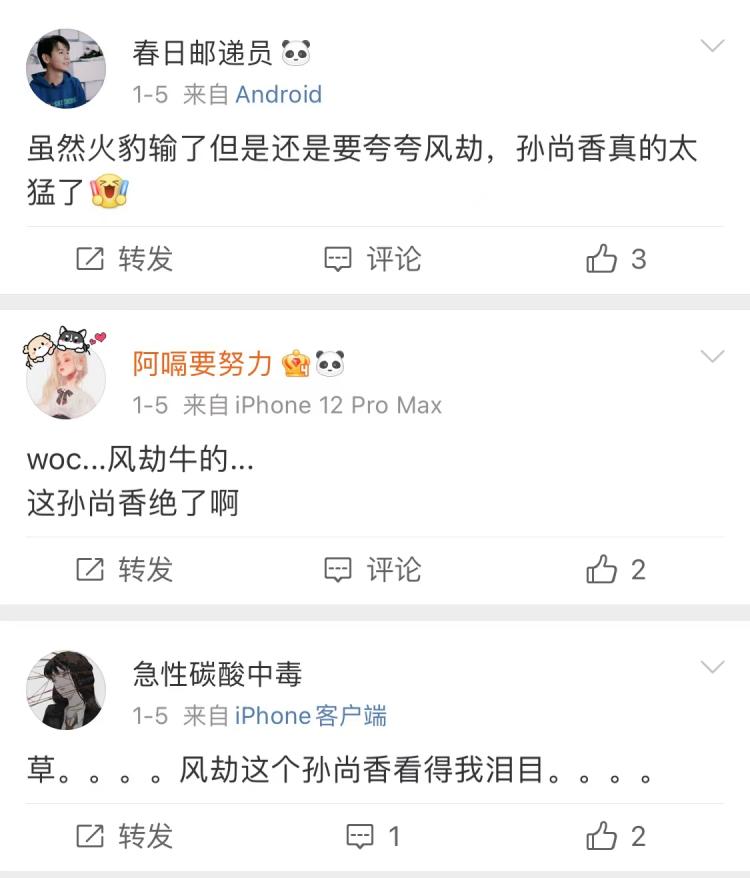Screen dimensions: 750x878
Task: Like 急性碳酸中毒's post
Action: [616, 836]
